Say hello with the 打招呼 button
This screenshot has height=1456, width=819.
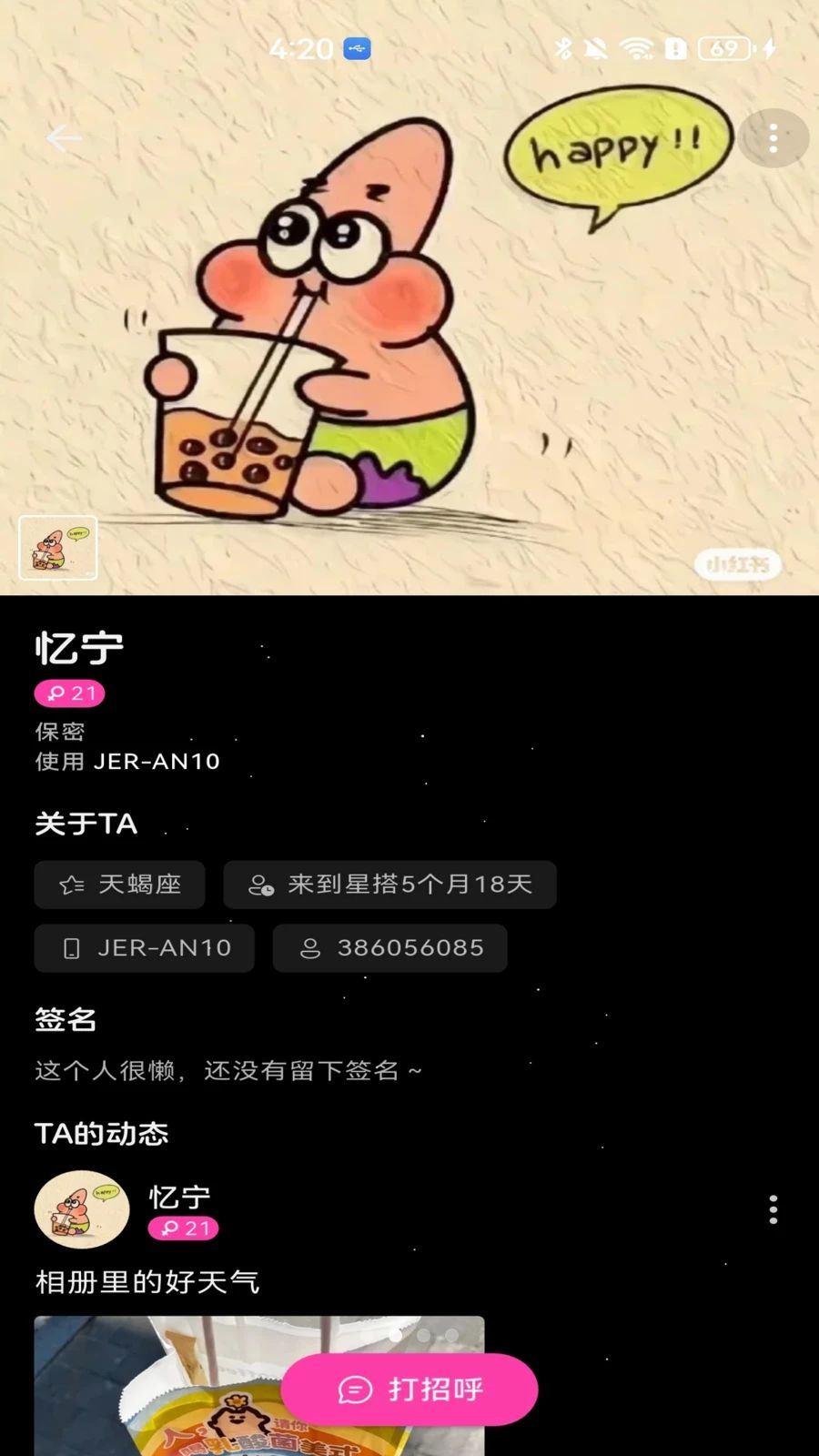tap(409, 1390)
